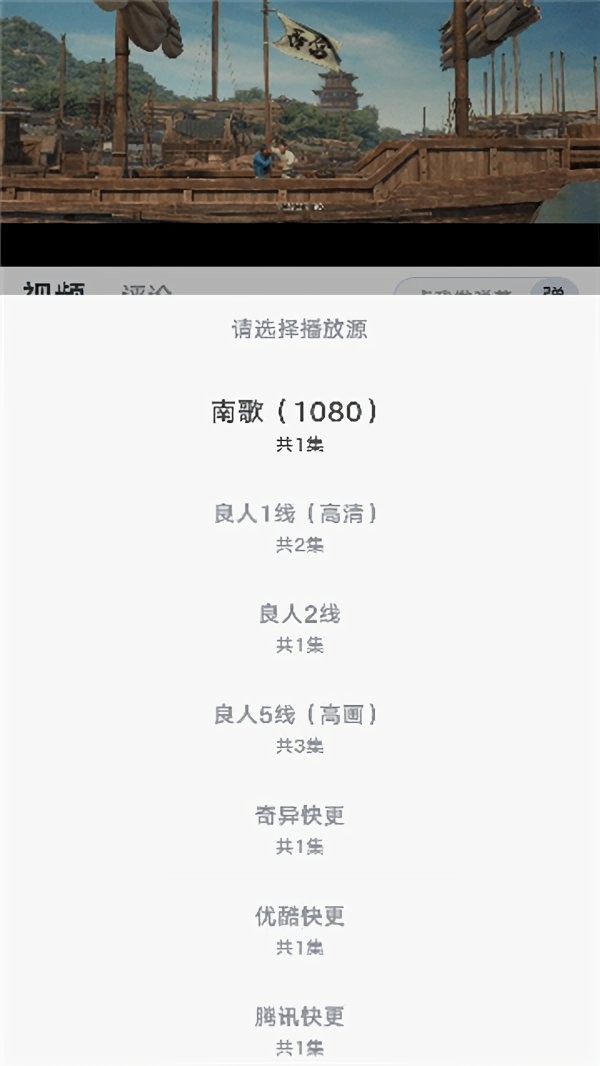The height and width of the screenshot is (1066, 600).
Task: Select 奇异快更 as playback source
Action: coord(299,828)
